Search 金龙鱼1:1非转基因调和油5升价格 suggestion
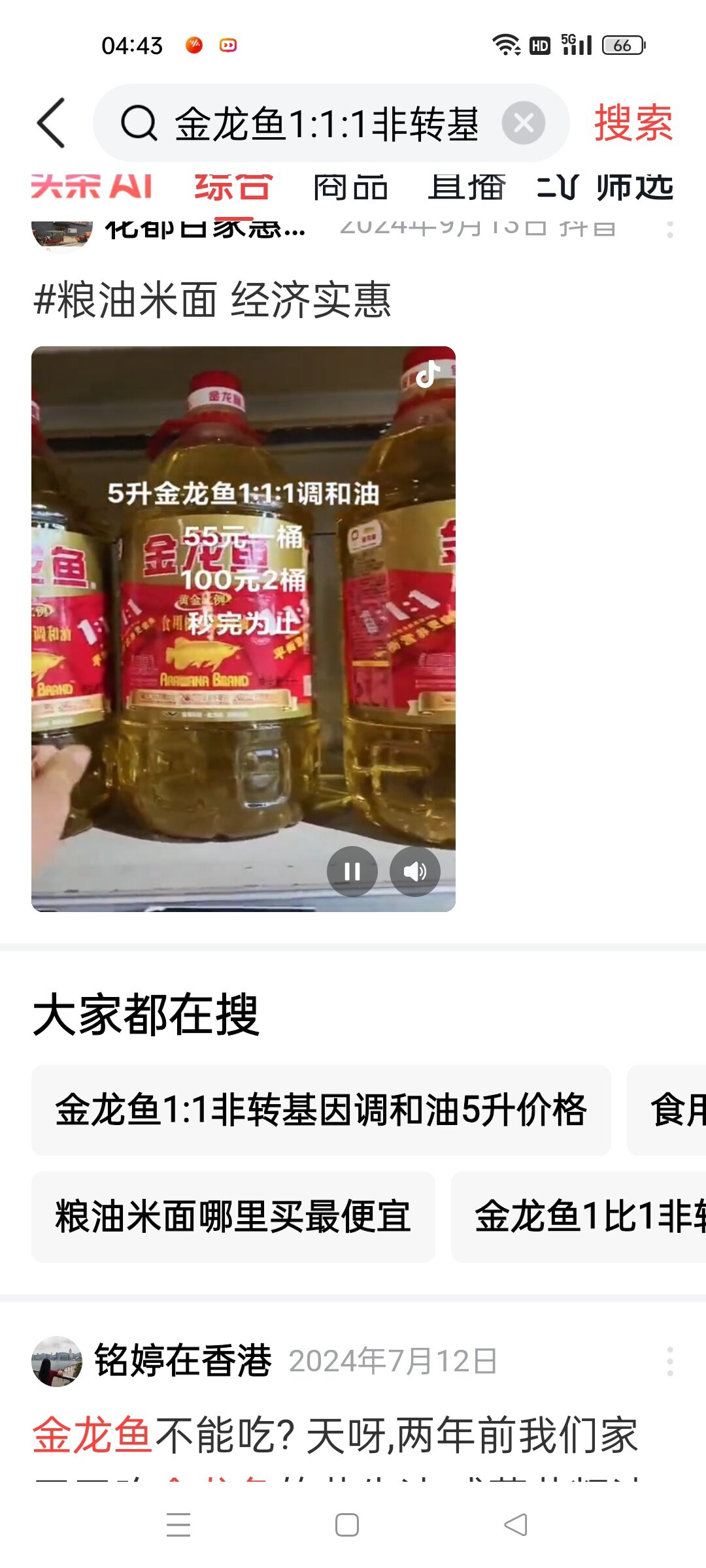The width and height of the screenshot is (706, 1568). click(x=321, y=1109)
